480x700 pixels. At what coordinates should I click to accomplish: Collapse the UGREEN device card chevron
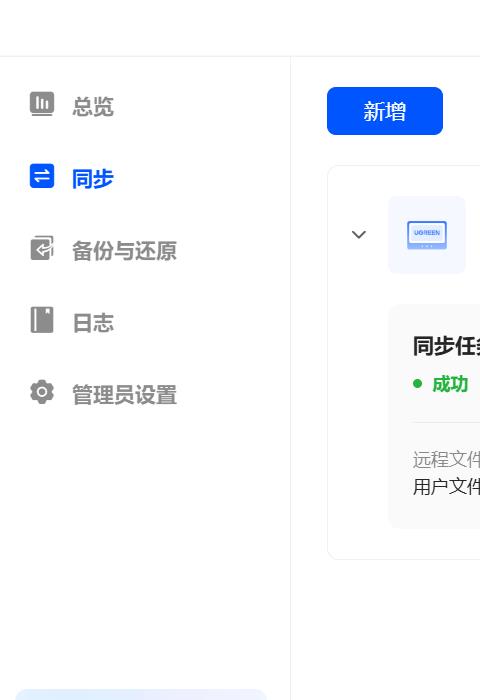(x=359, y=234)
